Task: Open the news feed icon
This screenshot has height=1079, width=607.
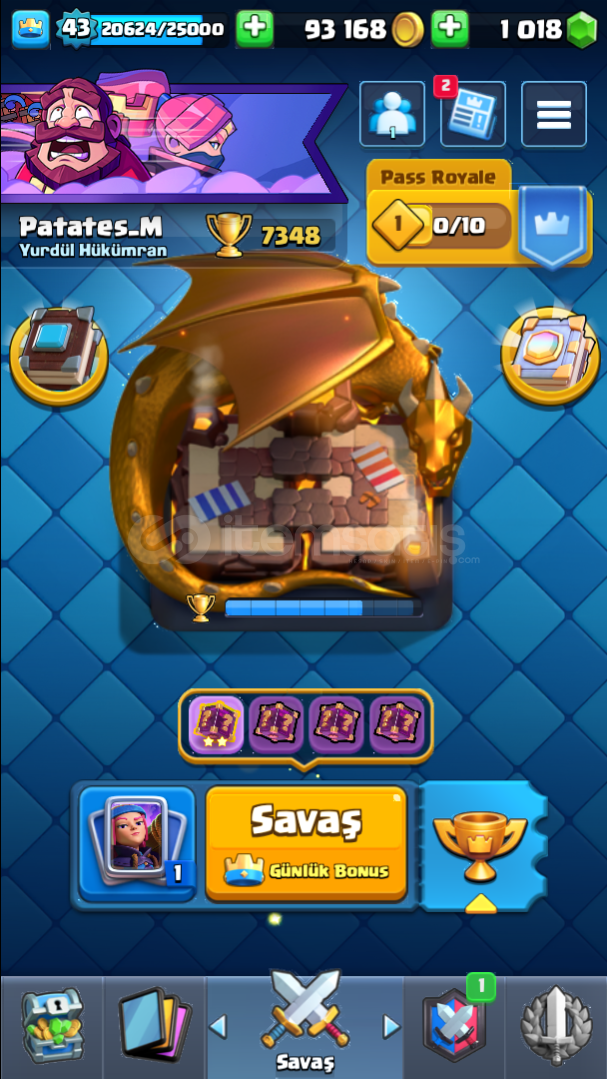Action: point(473,114)
